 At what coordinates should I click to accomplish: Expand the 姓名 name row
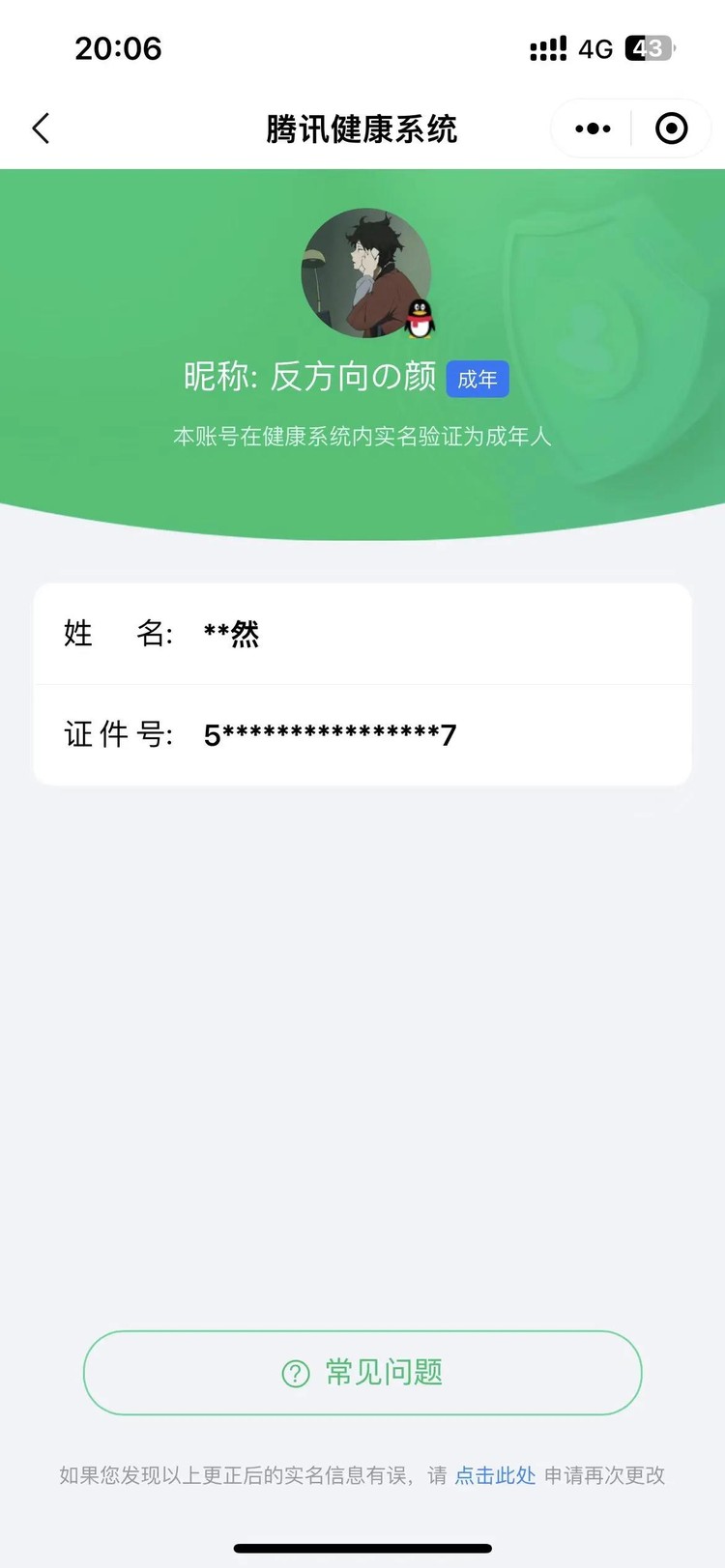click(362, 635)
